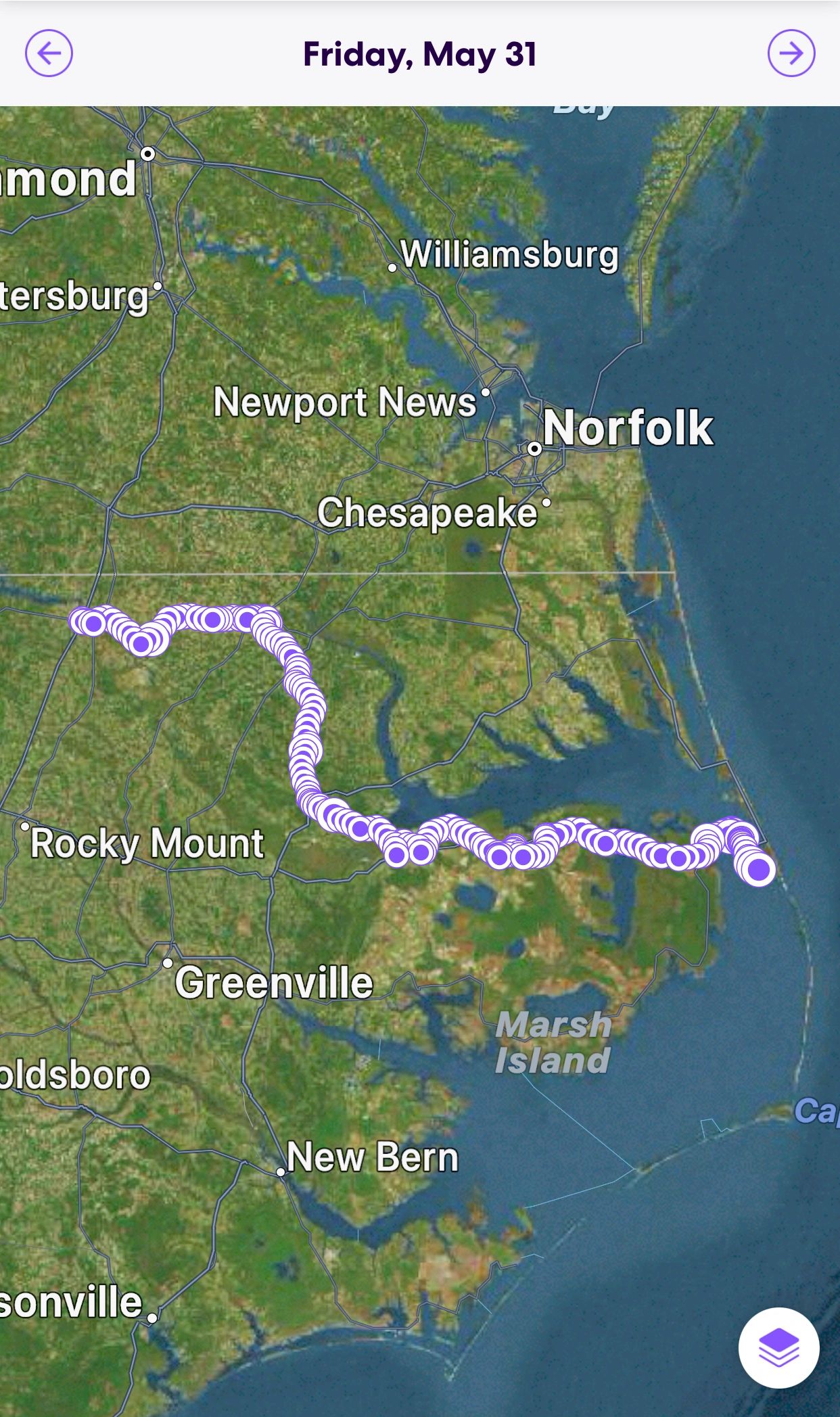The height and width of the screenshot is (1417, 840).
Task: Tap the last route point at the coast
Action: (759, 870)
